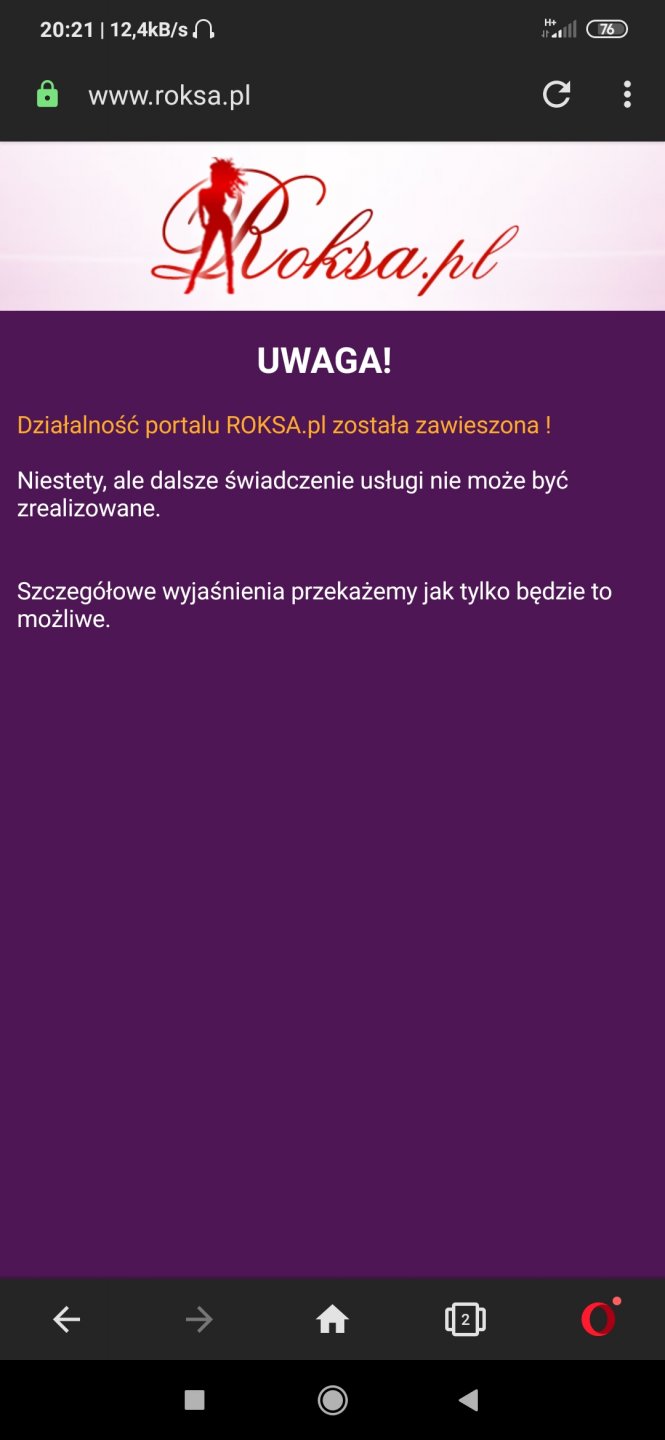
Task: Open the Opera main menu
Action: click(x=599, y=1320)
